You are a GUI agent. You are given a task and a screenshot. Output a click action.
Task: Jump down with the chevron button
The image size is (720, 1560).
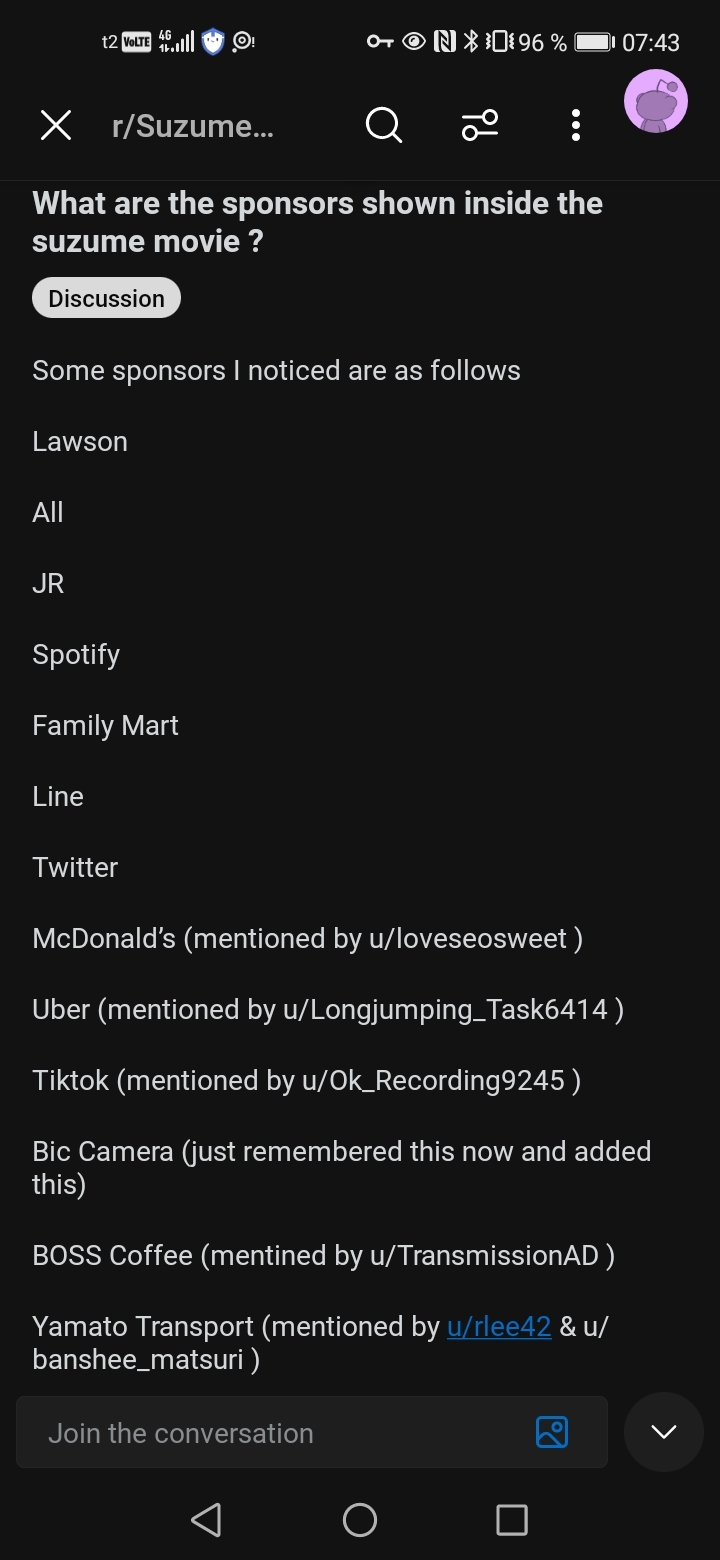tap(663, 1432)
